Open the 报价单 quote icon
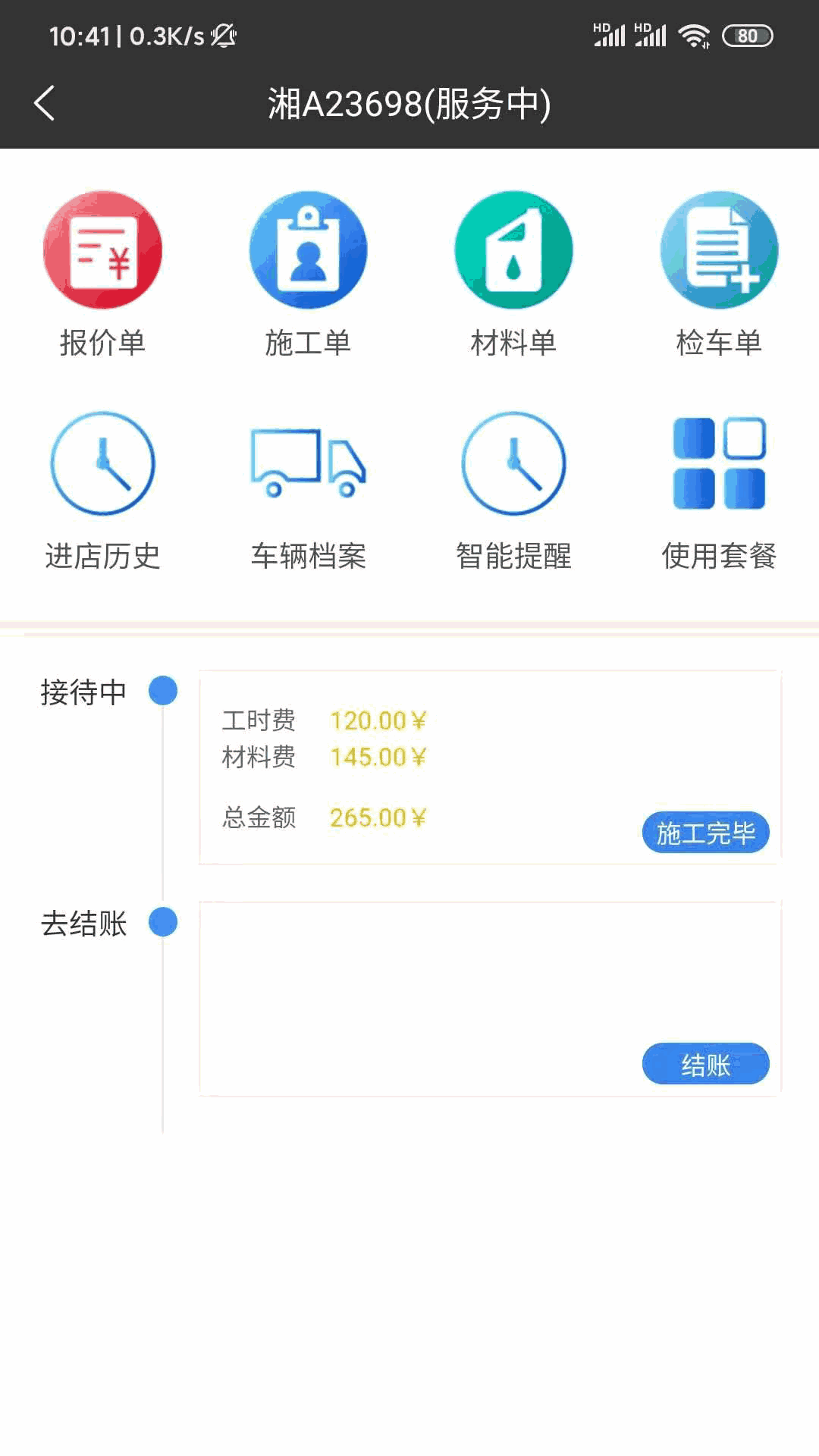The width and height of the screenshot is (819, 1456). click(102, 250)
